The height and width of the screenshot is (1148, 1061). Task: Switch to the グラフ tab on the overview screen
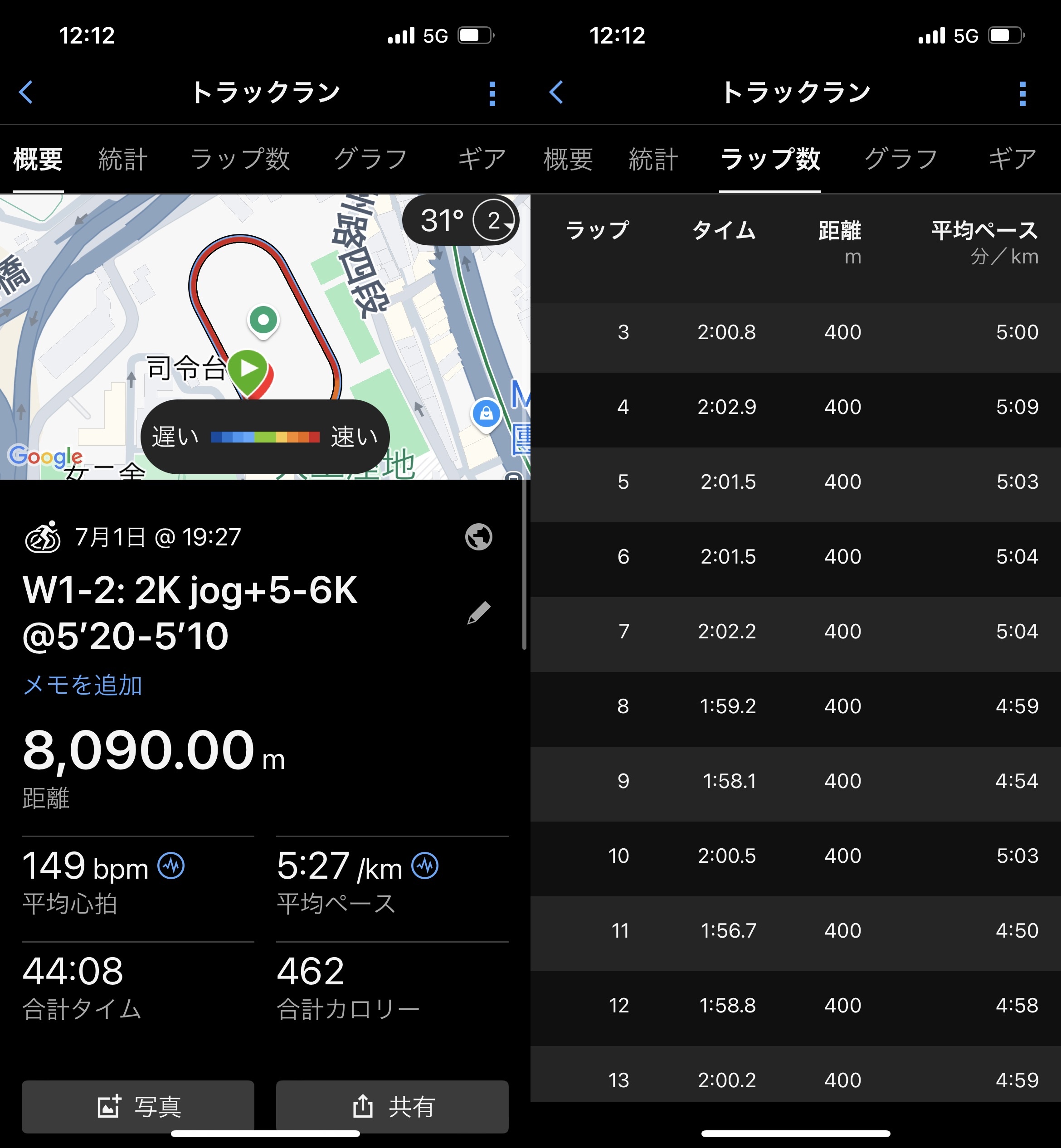pos(371,160)
